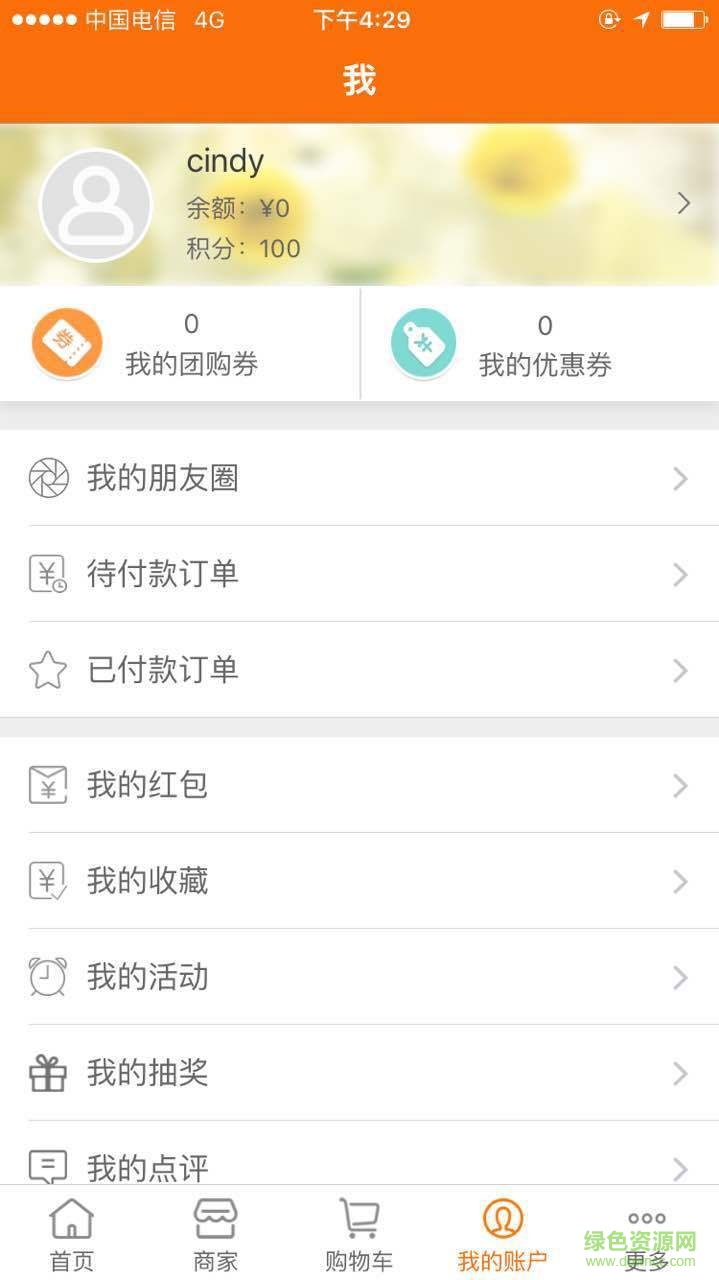The height and width of the screenshot is (1280, 719).
Task: Open cindy's profile details
Action: point(683,204)
